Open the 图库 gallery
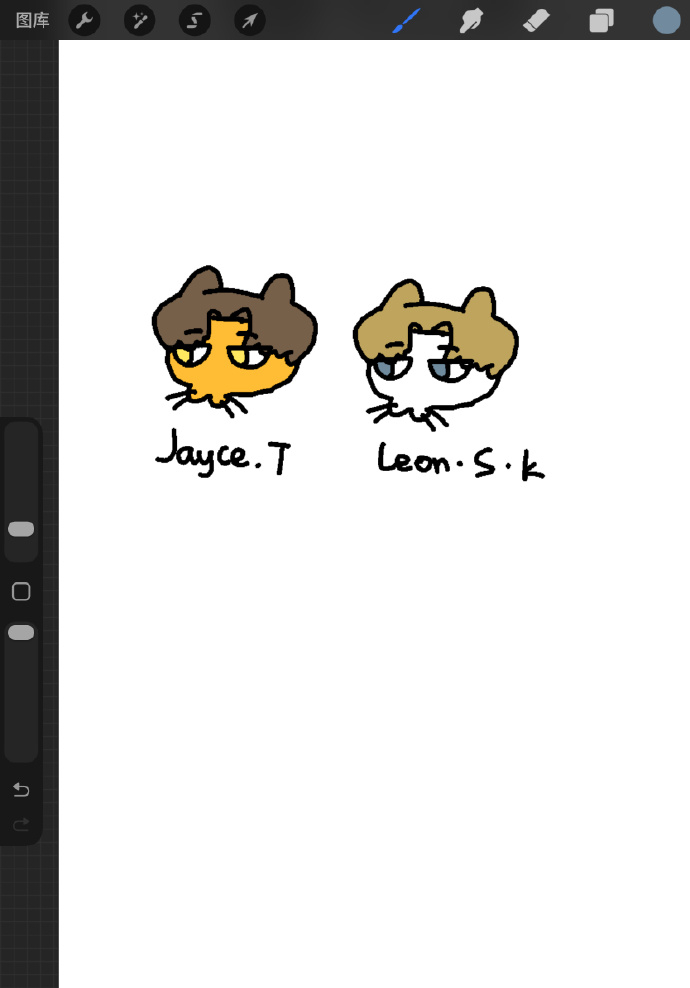The width and height of the screenshot is (690, 988). 33,20
